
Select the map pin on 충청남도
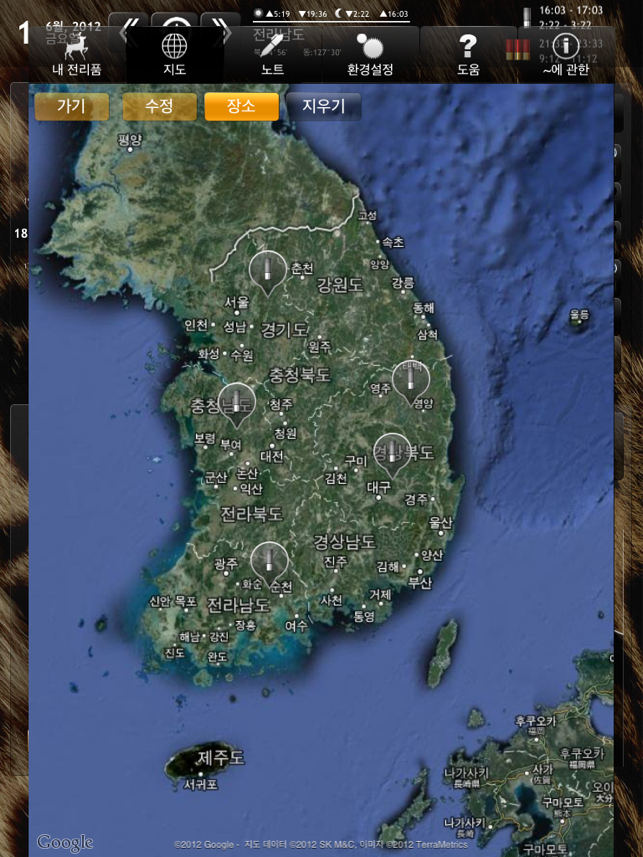pyautogui.click(x=237, y=402)
